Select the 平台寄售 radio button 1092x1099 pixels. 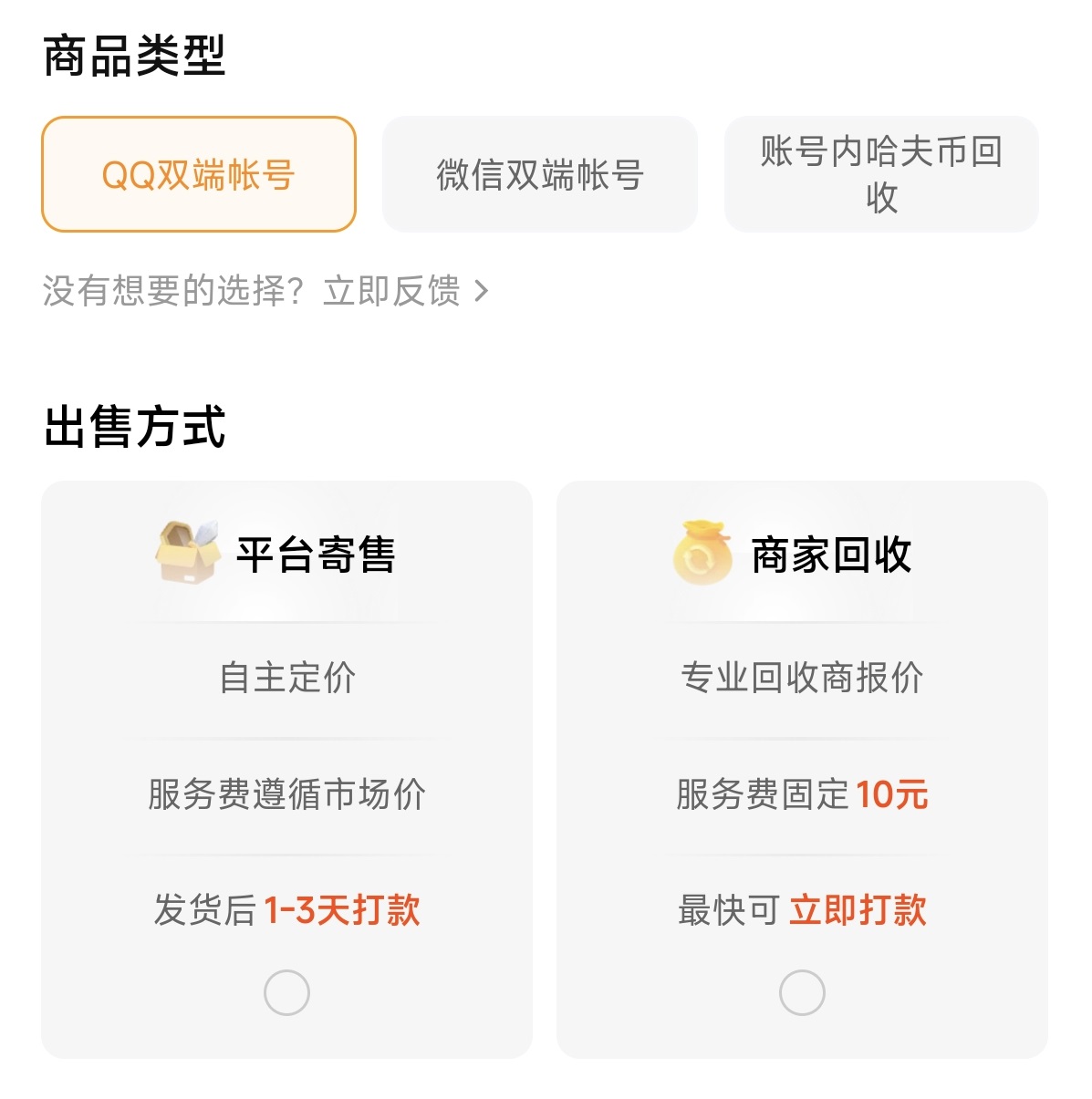286,992
